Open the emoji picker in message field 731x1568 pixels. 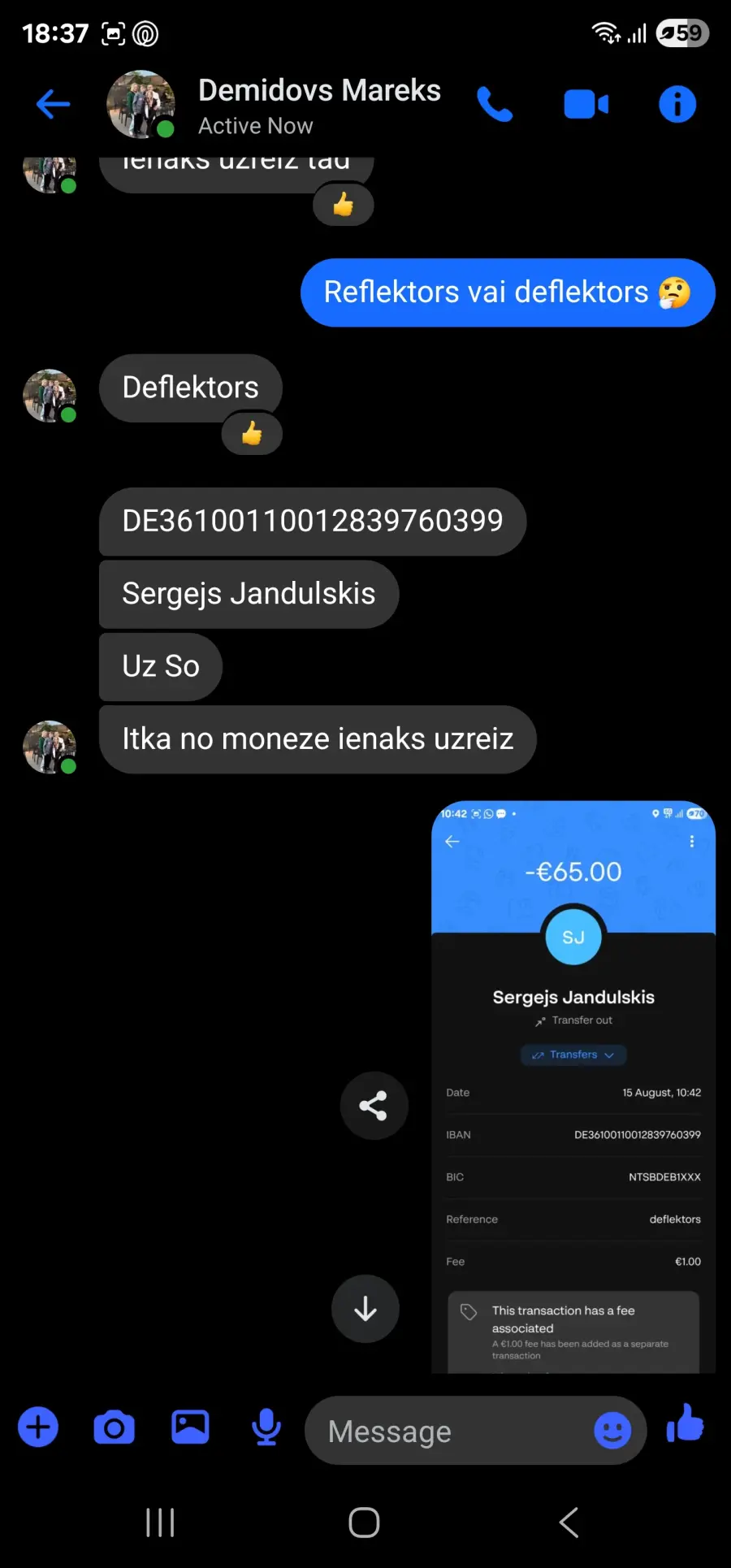click(612, 1431)
